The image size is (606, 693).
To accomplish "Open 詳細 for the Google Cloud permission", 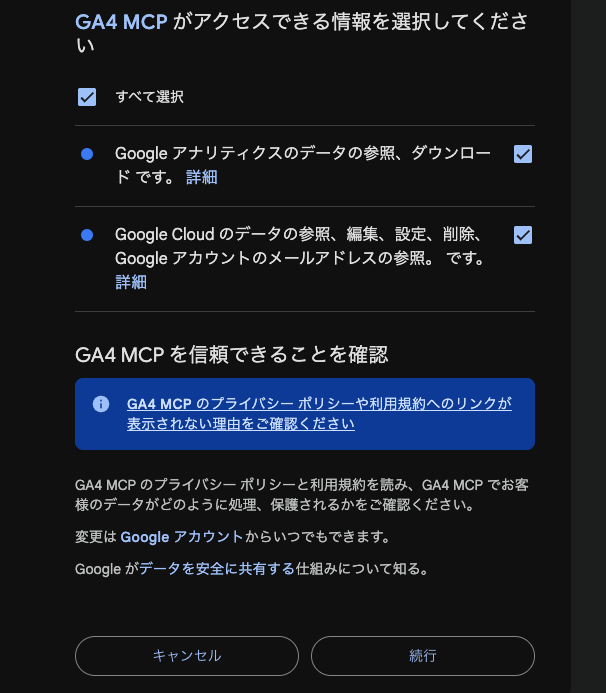I will 131,282.
